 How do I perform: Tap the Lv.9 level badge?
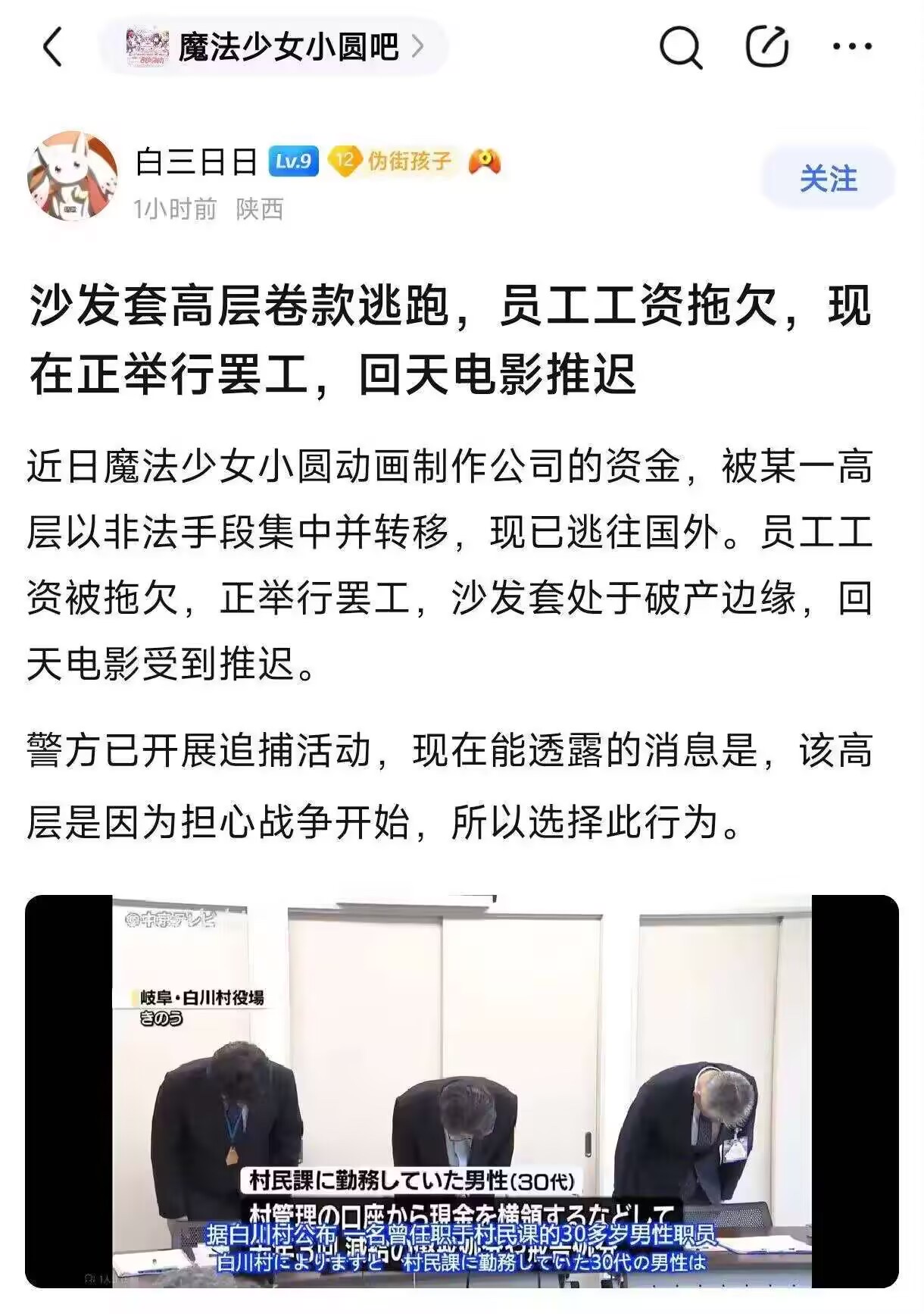[293, 161]
